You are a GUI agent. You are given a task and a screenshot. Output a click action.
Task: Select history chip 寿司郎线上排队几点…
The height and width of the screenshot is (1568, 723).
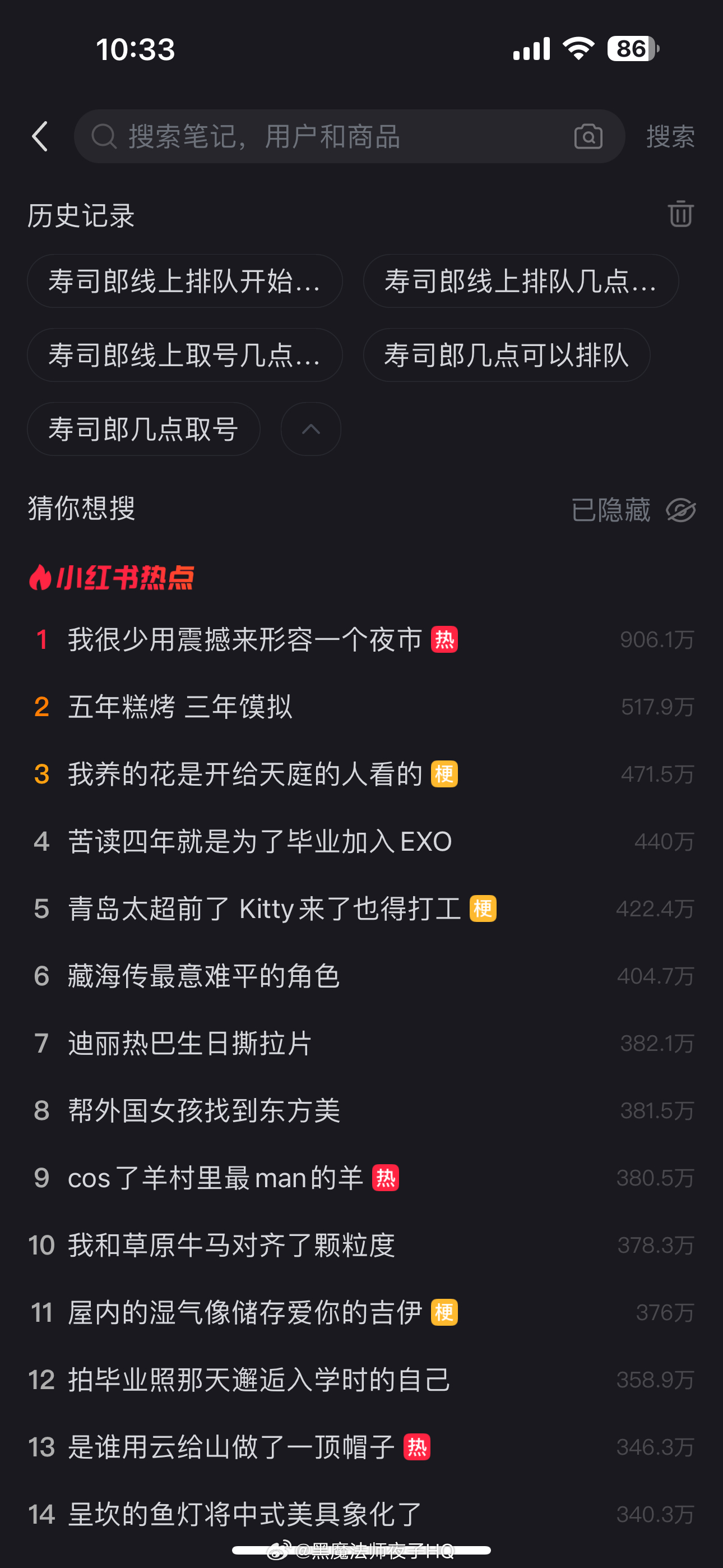pyautogui.click(x=520, y=281)
